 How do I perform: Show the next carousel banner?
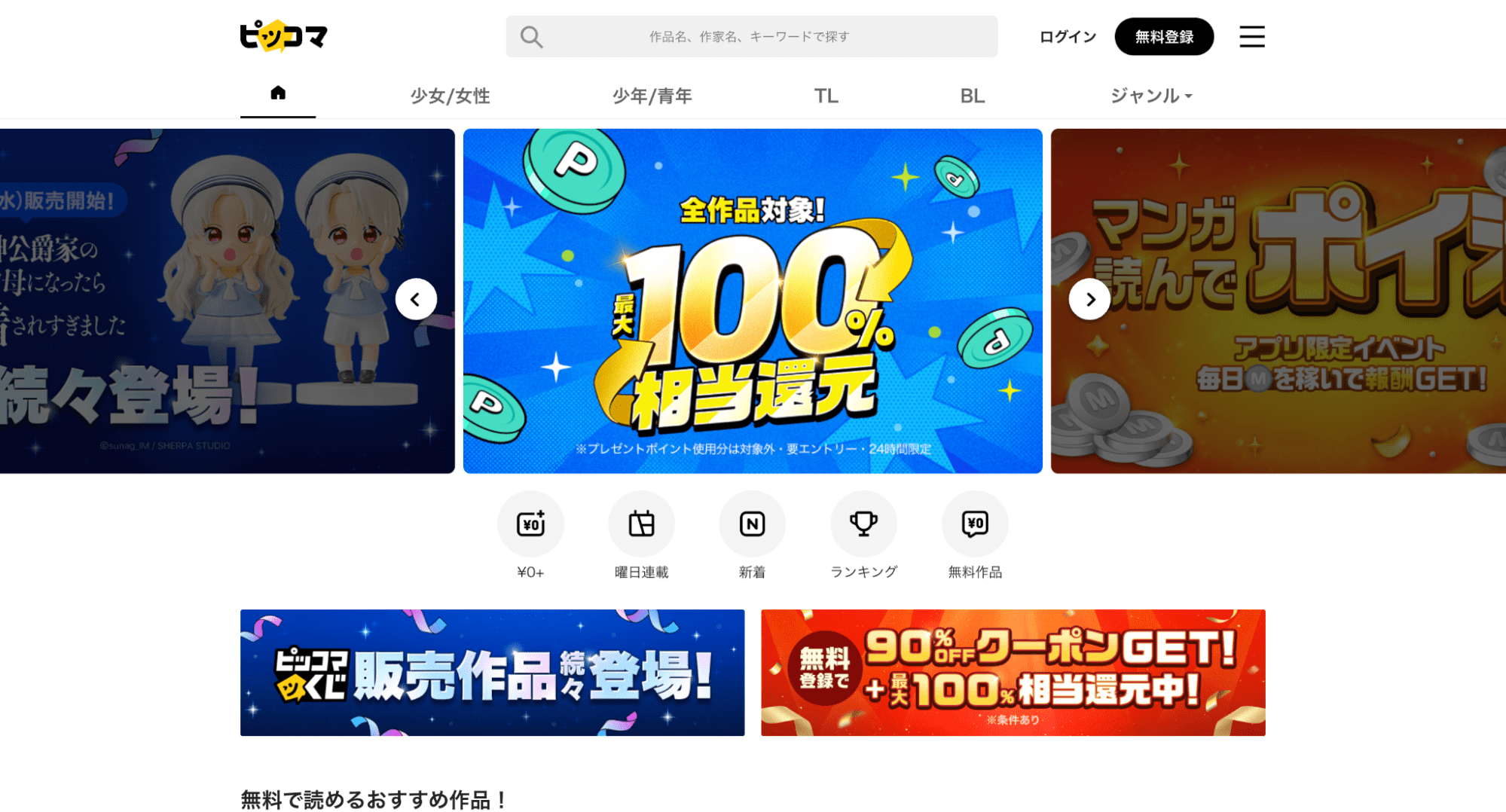[x=1089, y=300]
